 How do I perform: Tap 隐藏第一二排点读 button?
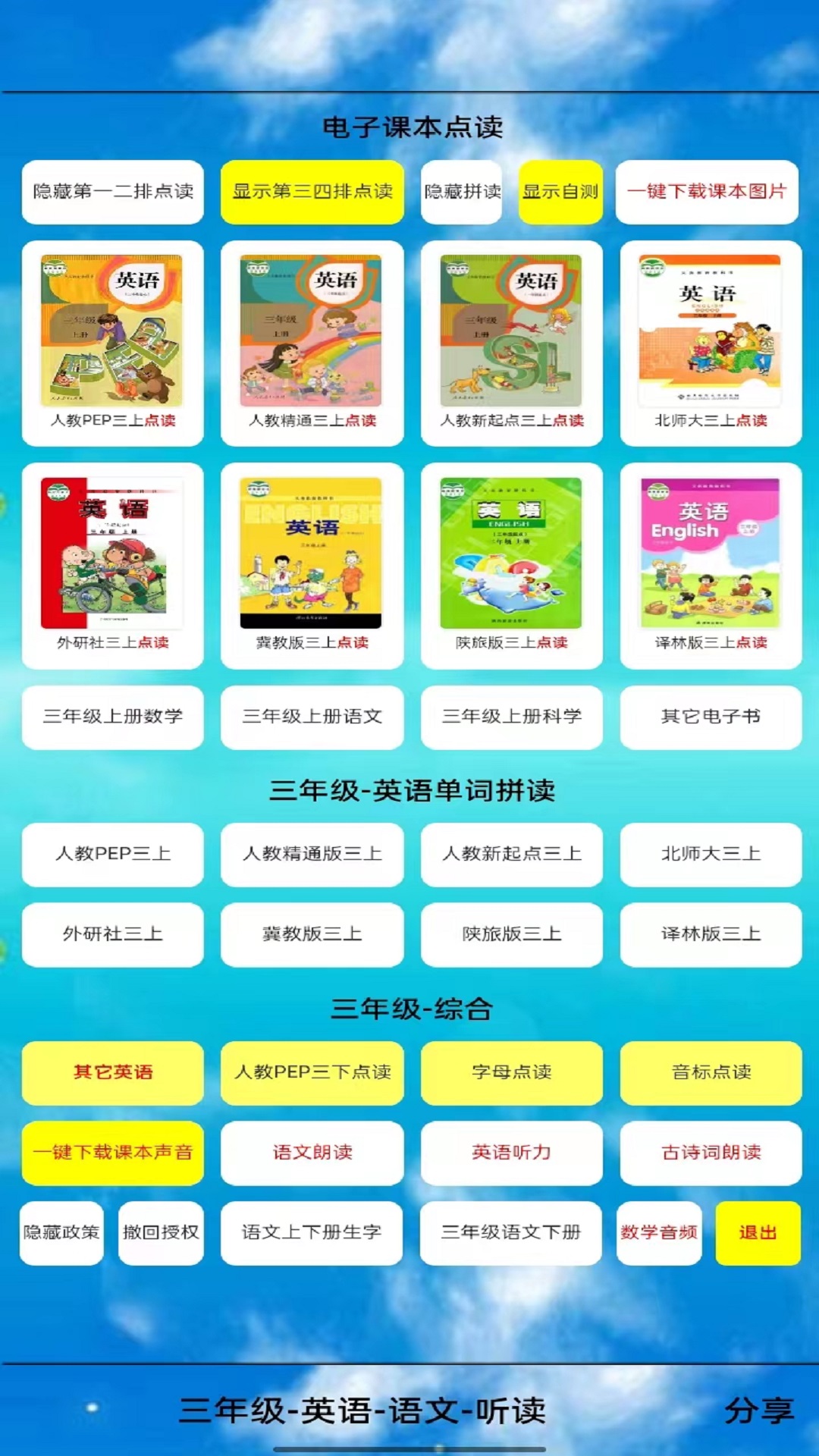point(113,192)
